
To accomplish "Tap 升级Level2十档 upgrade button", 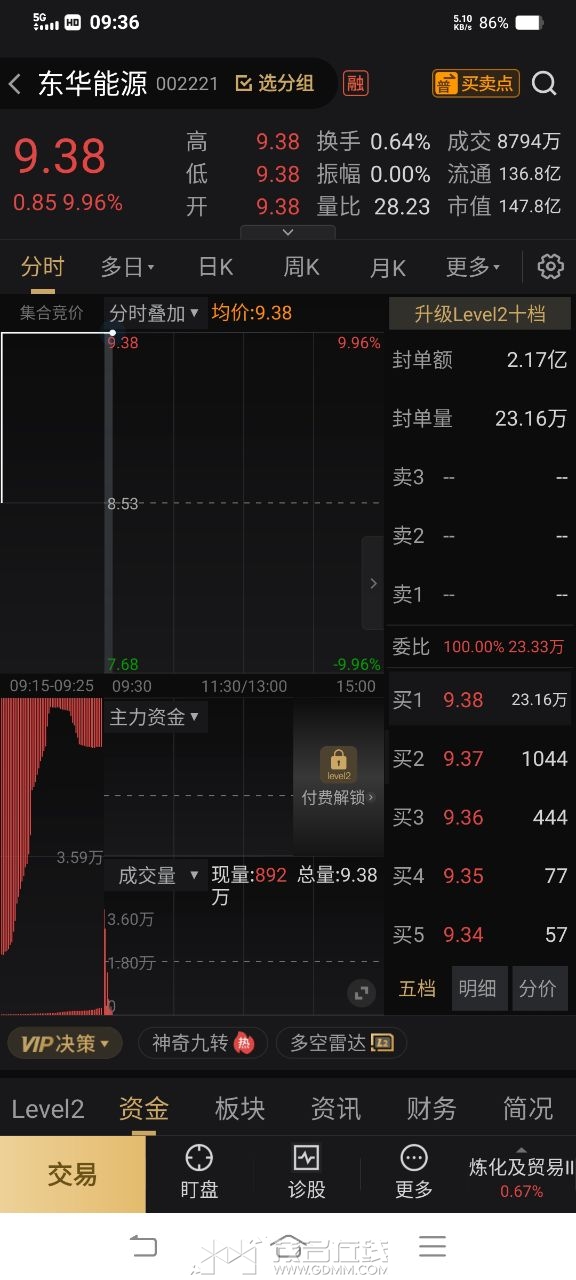I will pyautogui.click(x=480, y=314).
